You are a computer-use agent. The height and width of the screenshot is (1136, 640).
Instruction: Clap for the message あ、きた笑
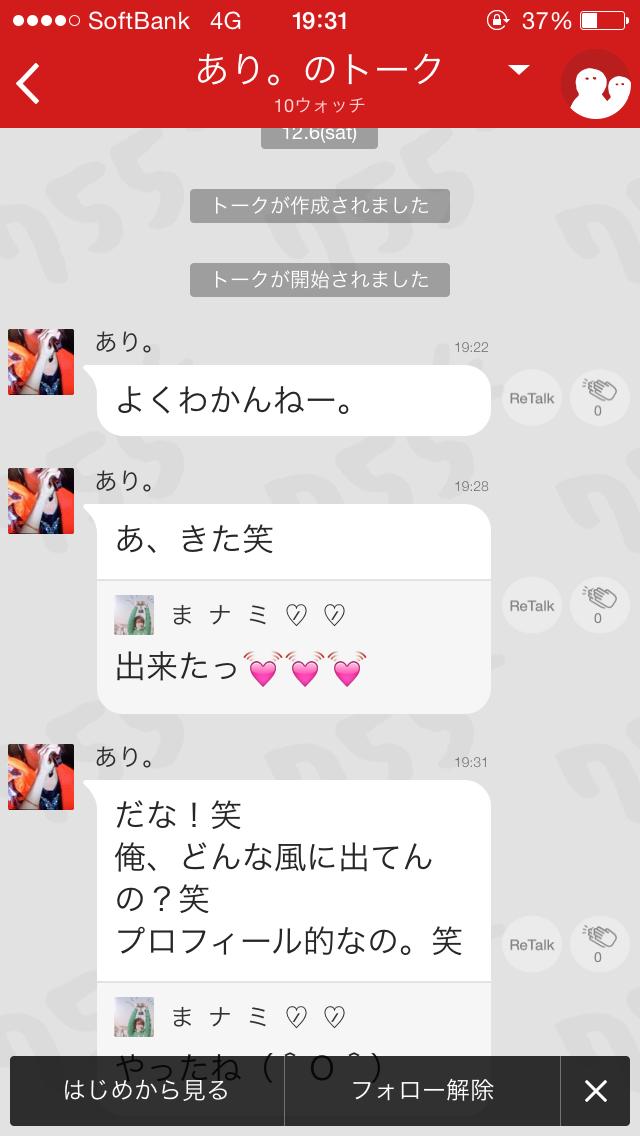coord(598,606)
